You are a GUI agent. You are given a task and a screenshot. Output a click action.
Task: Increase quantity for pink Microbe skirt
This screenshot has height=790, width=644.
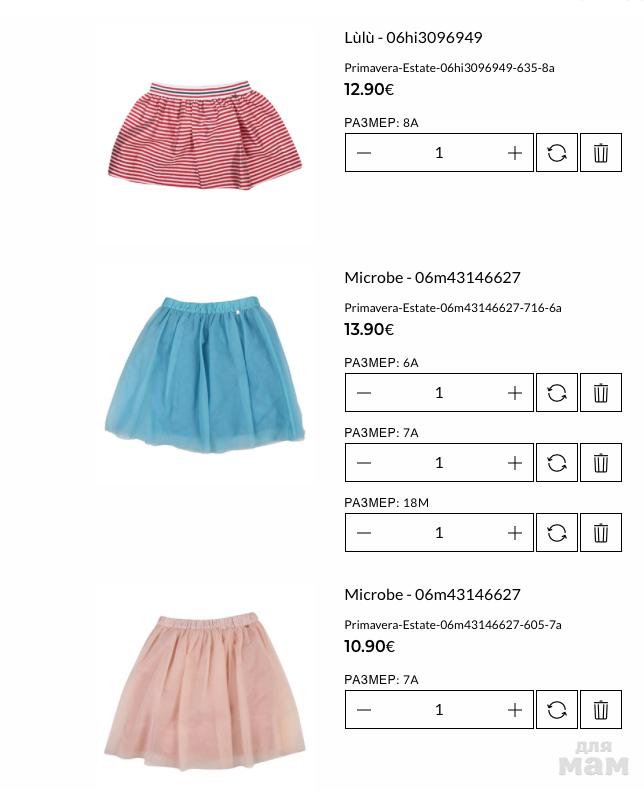point(514,710)
